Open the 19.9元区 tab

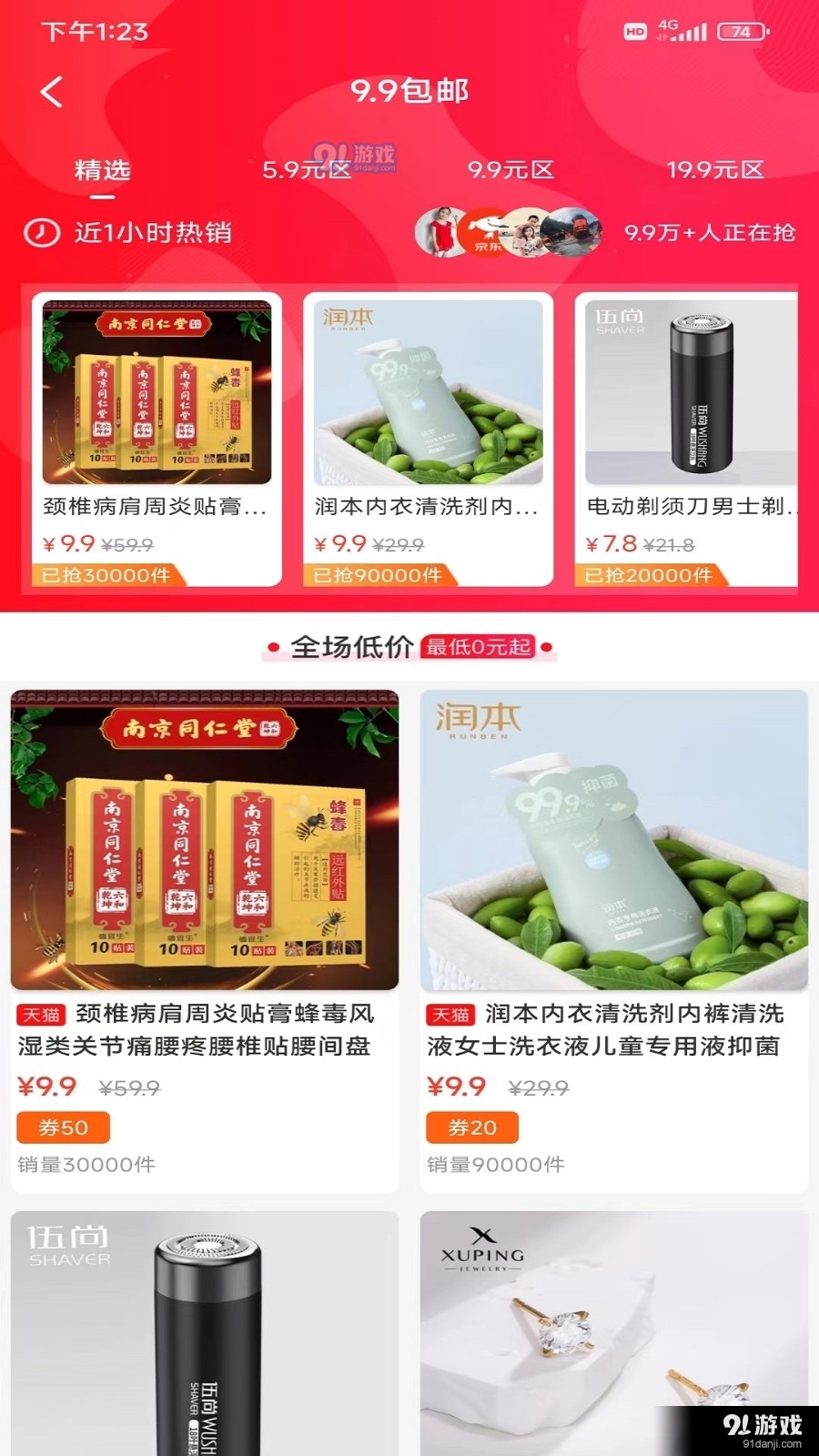click(x=715, y=170)
